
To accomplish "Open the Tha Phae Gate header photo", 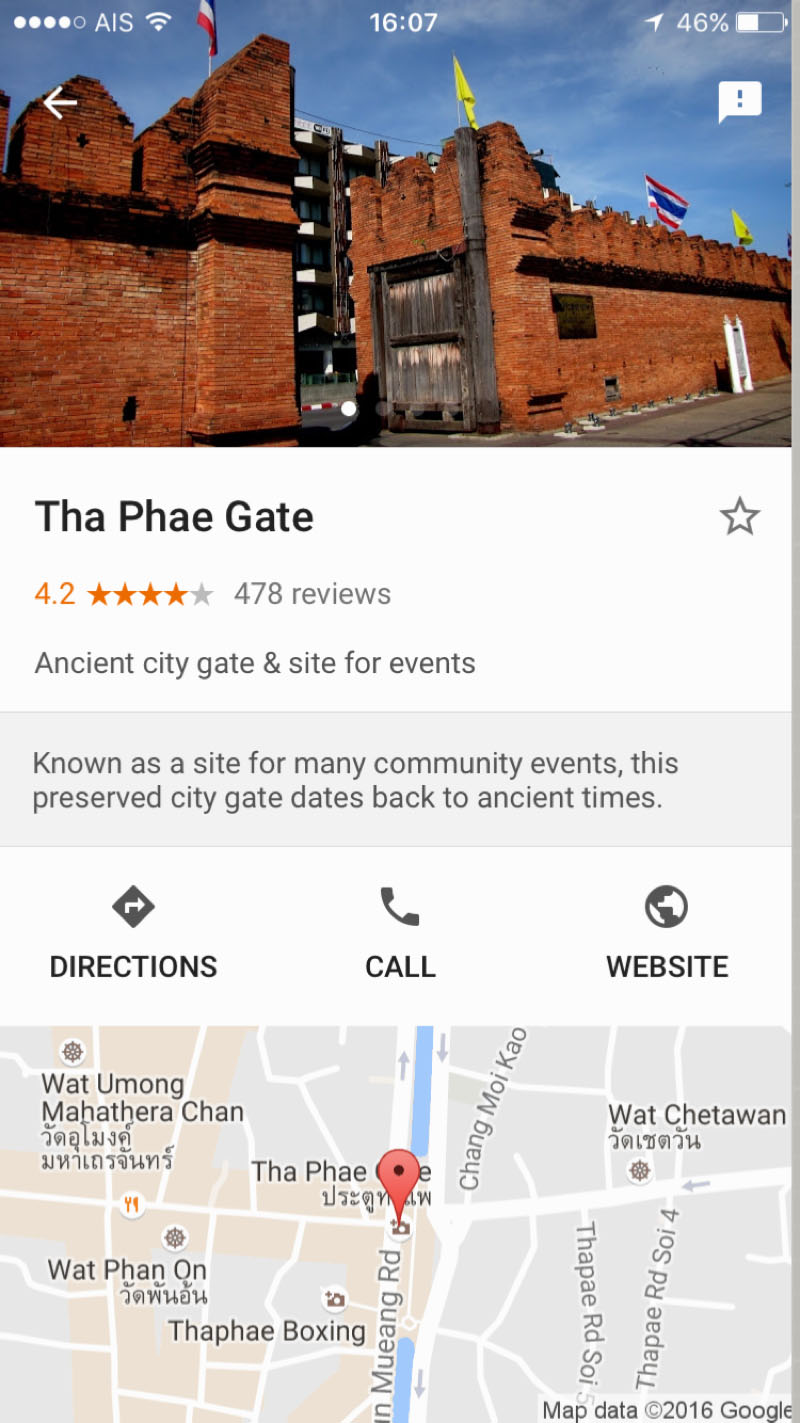I will coord(400,270).
